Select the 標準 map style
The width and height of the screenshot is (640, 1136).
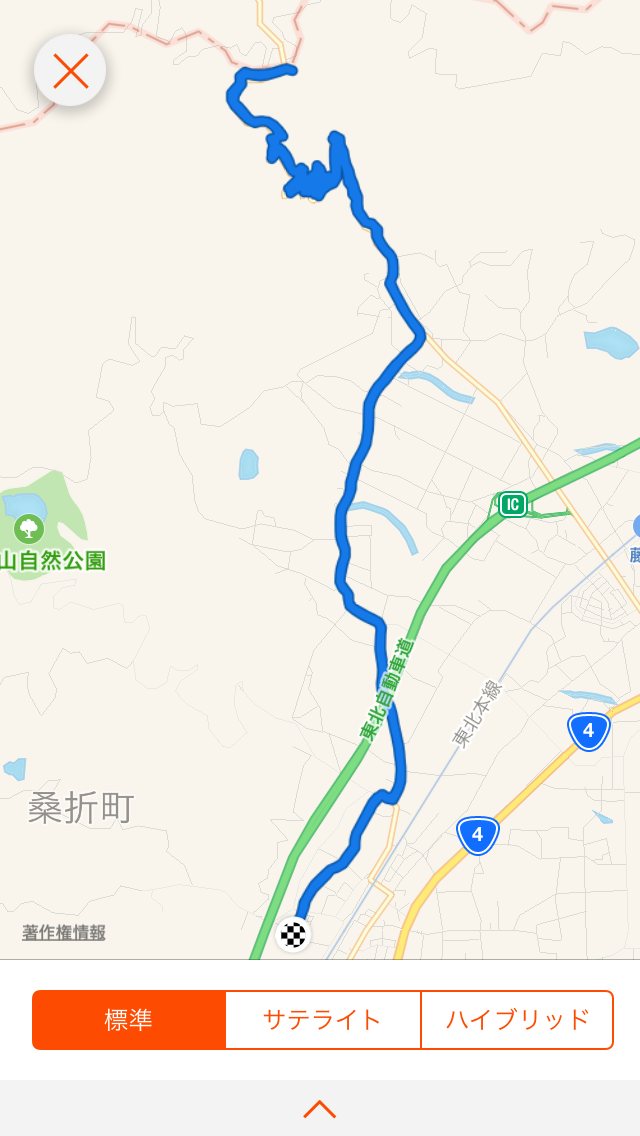129,1020
